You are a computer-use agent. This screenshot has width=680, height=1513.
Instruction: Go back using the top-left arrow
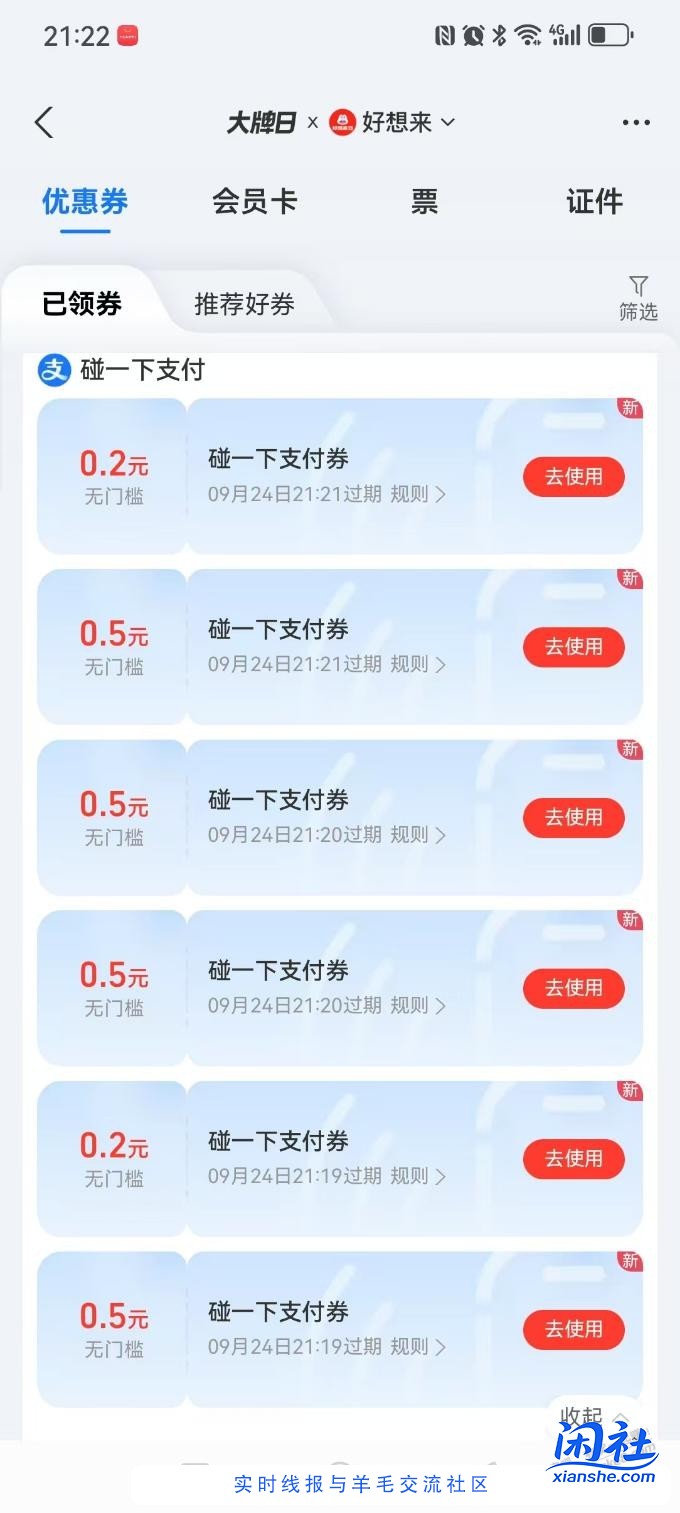pos(44,123)
